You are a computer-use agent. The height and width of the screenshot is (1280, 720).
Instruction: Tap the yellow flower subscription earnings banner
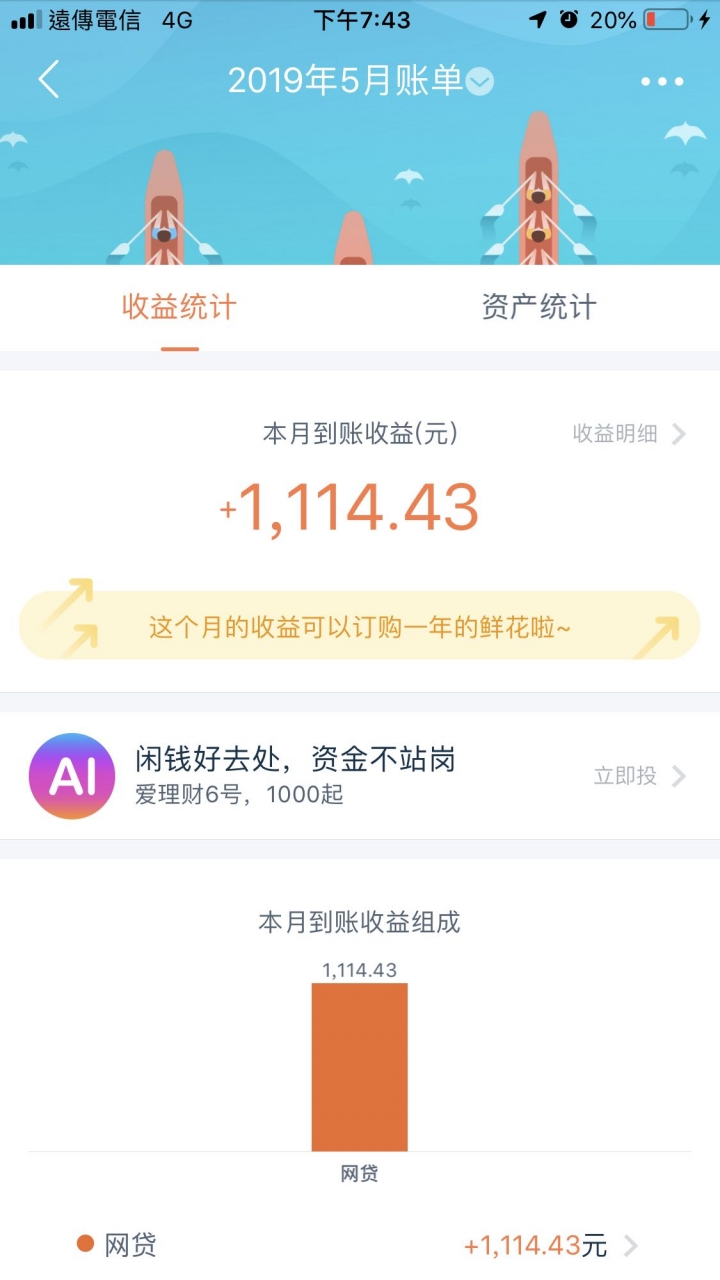click(360, 626)
